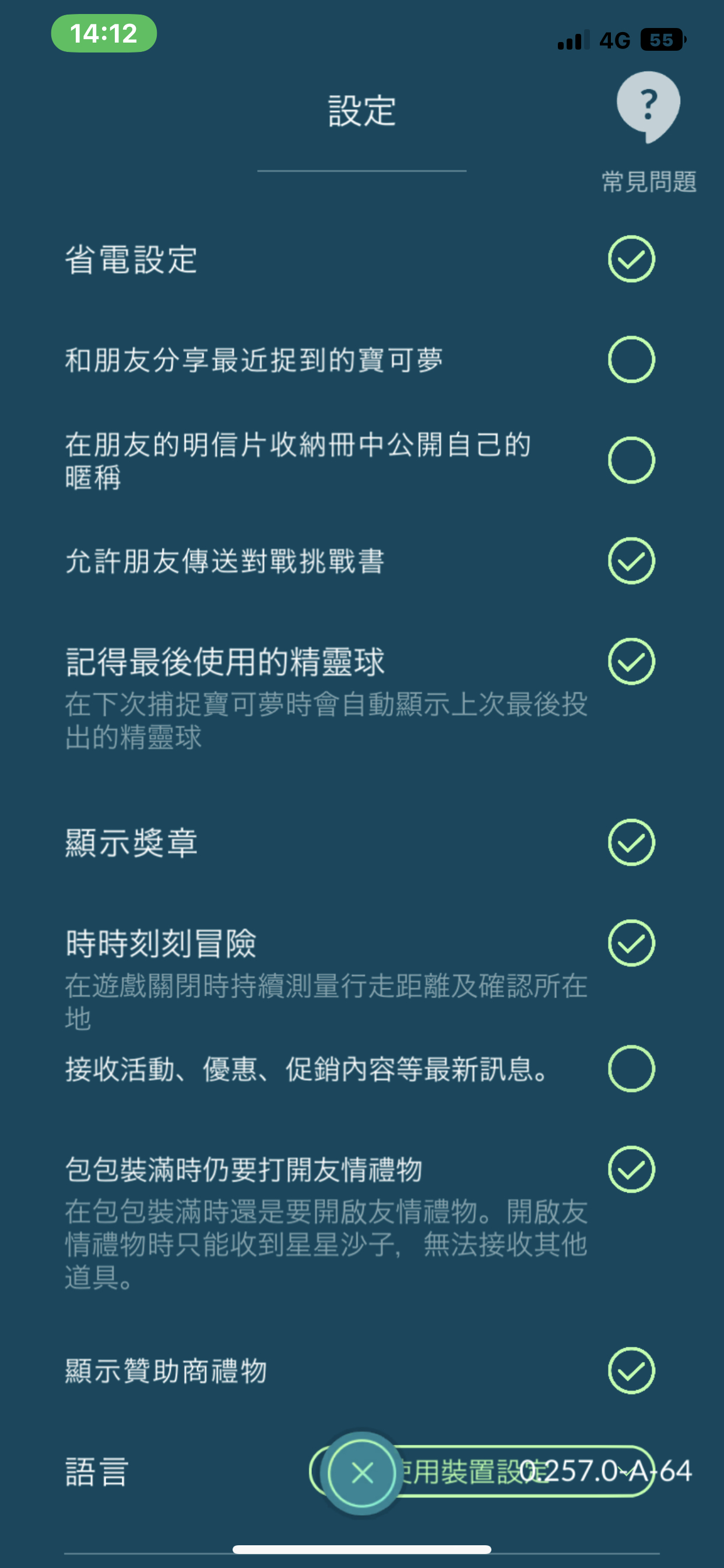
Task: Toggle 記得最後使用的精靈球 off
Action: point(631,661)
